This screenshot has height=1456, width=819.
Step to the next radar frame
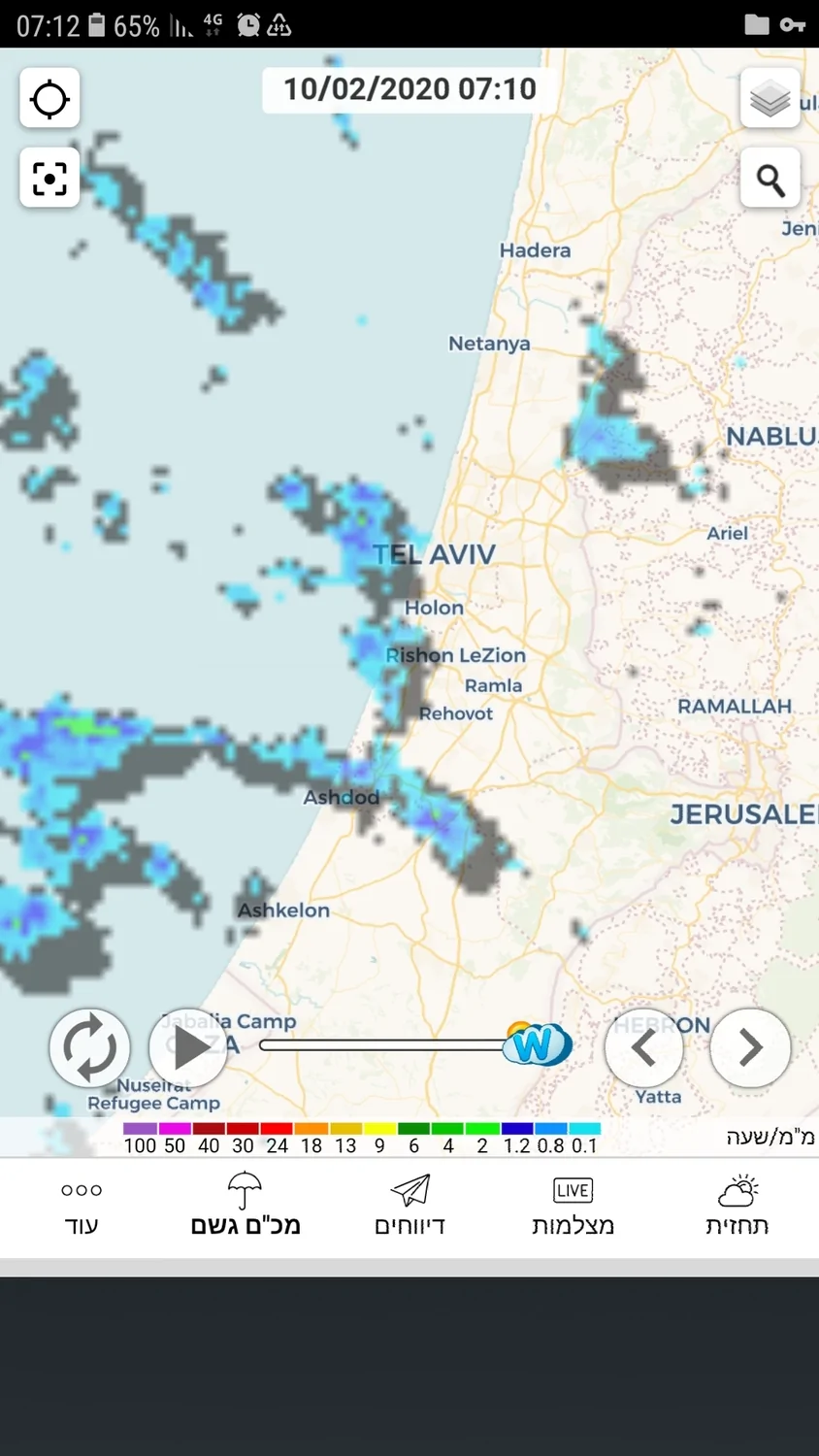click(750, 1047)
